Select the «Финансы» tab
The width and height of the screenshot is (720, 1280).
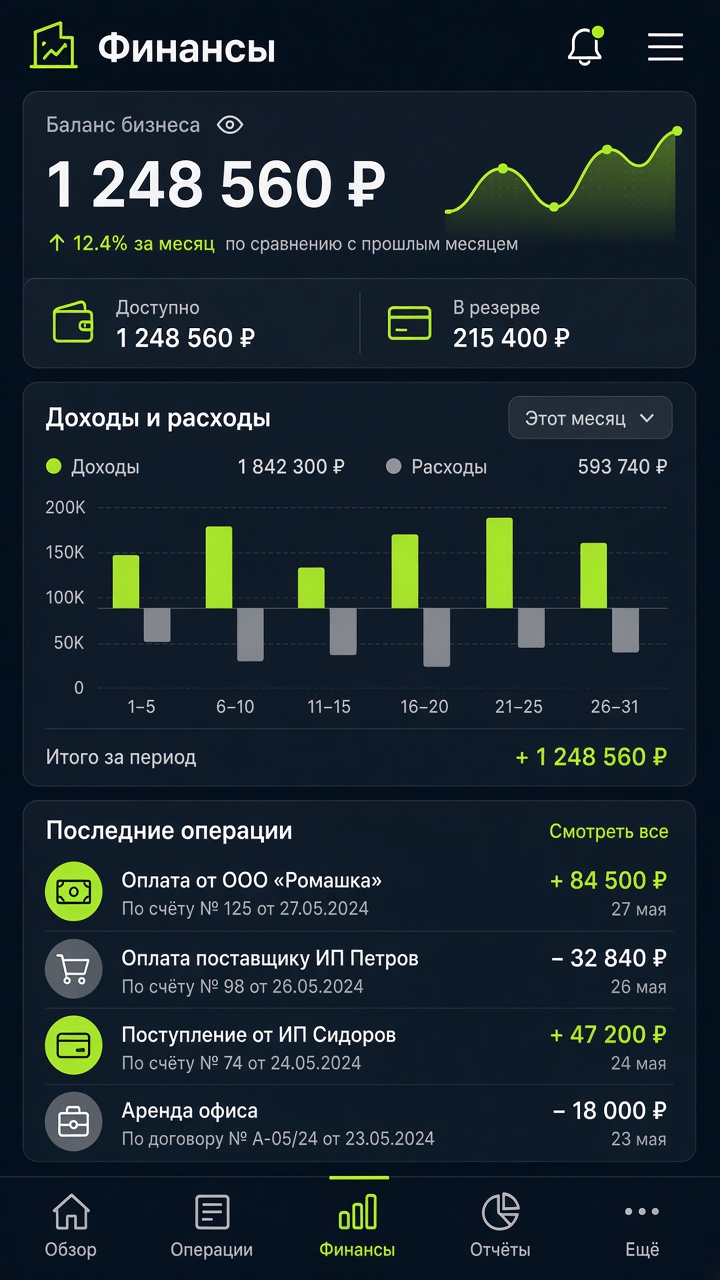click(x=358, y=1225)
